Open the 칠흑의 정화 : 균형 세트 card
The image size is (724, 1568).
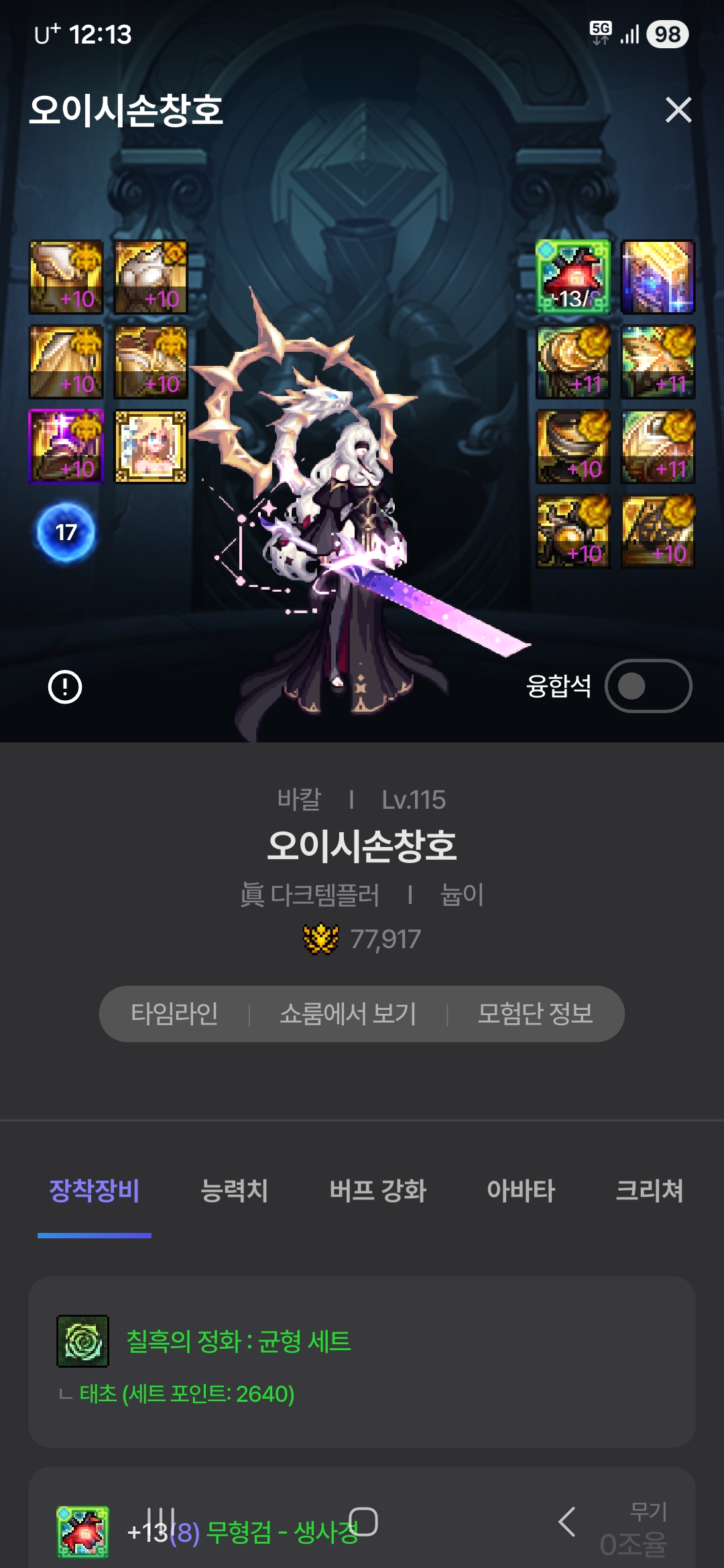[361, 1360]
